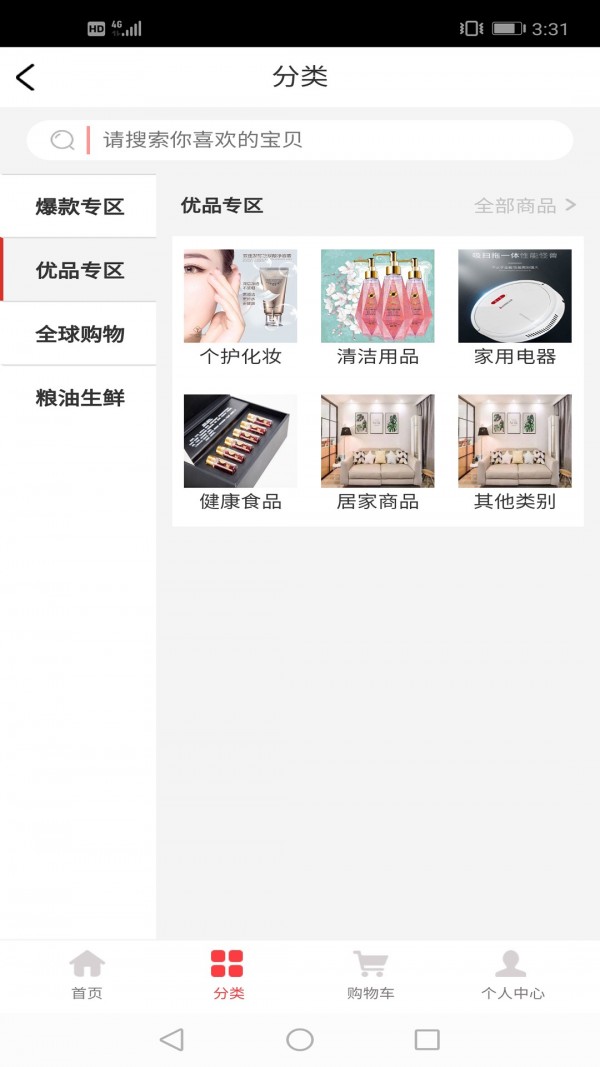Open the 其他类别 tile
This screenshot has height=1067, width=600.
(x=514, y=452)
